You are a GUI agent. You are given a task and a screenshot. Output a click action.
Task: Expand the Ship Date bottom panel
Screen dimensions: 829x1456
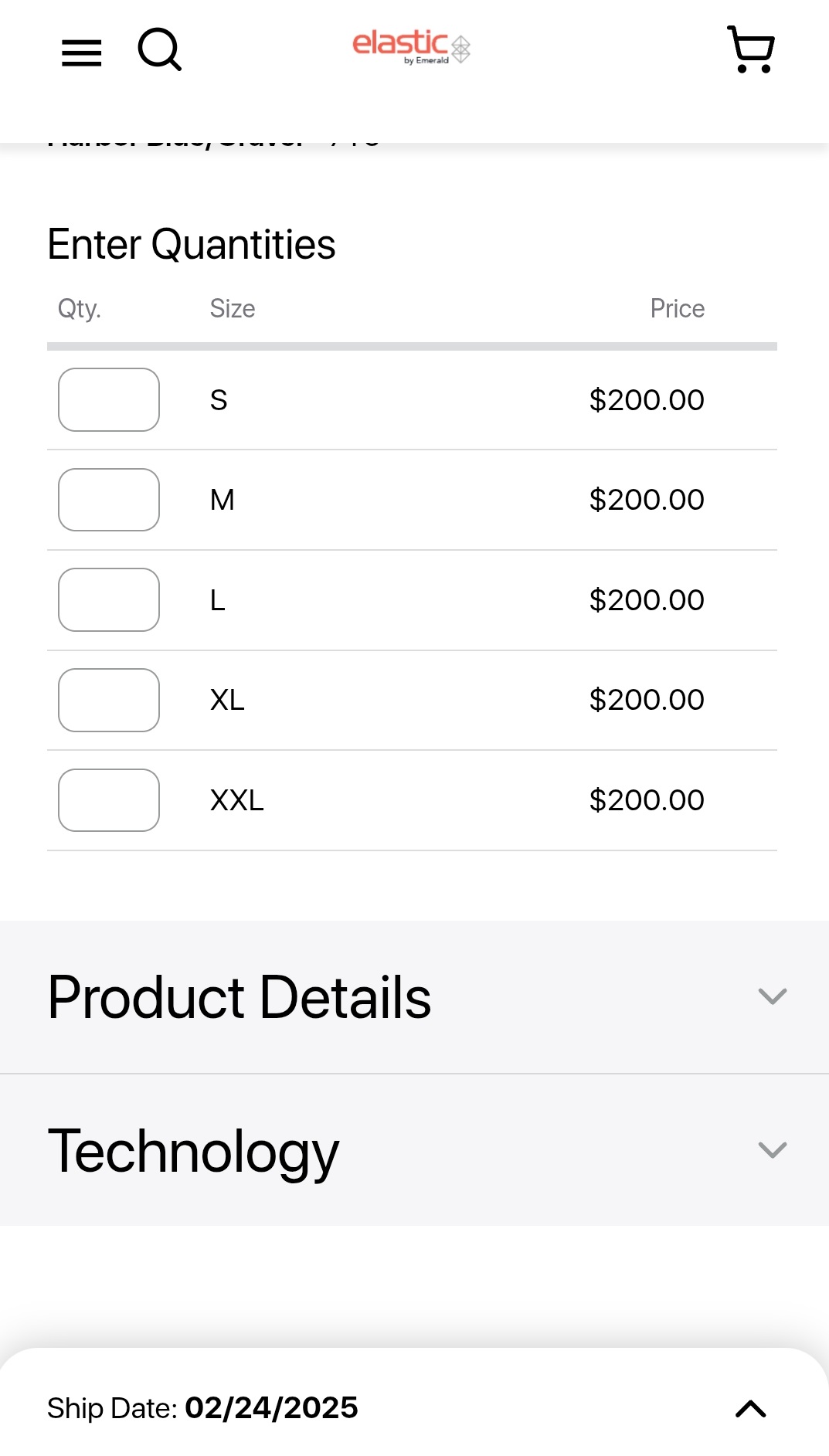pyautogui.click(x=750, y=1408)
